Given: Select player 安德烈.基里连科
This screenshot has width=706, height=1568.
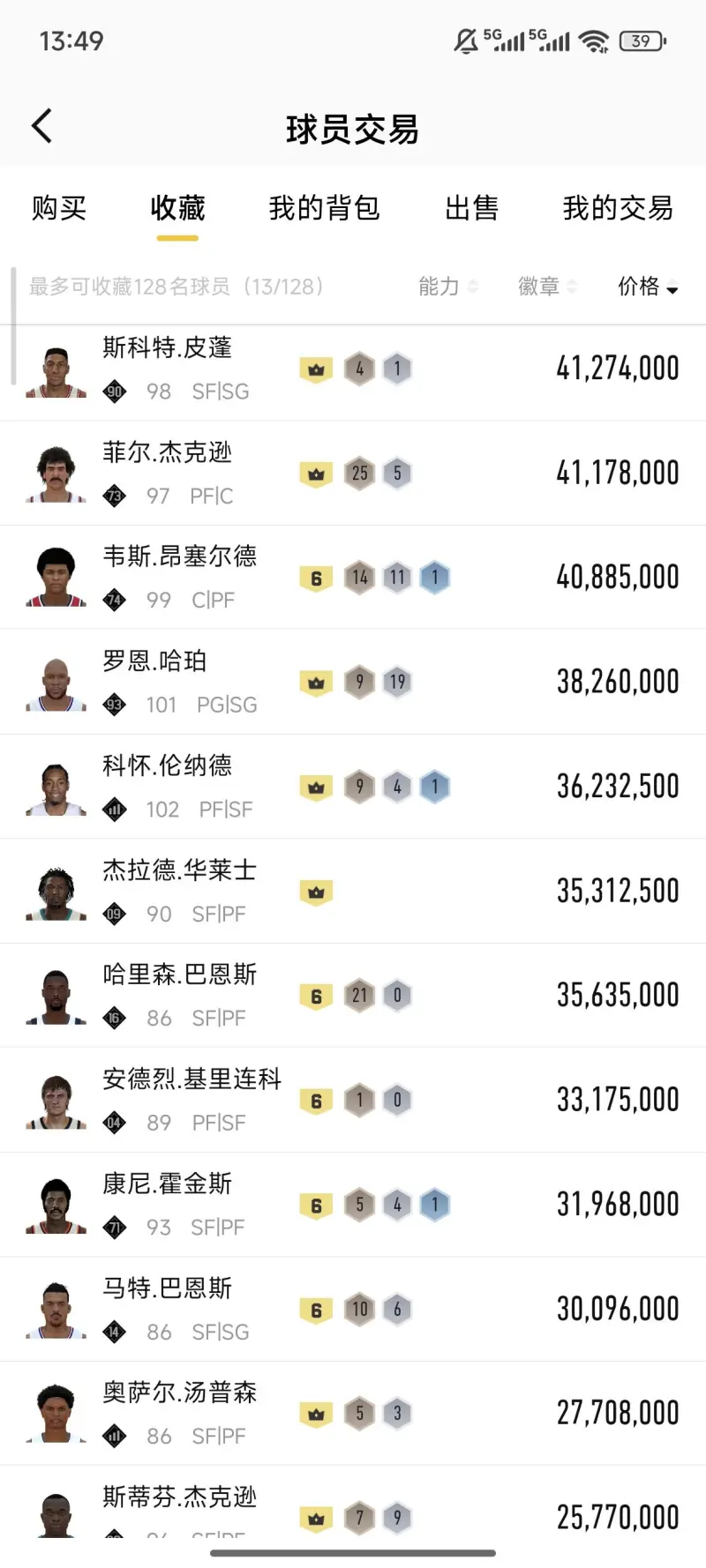Looking at the screenshot, I should point(353,1101).
